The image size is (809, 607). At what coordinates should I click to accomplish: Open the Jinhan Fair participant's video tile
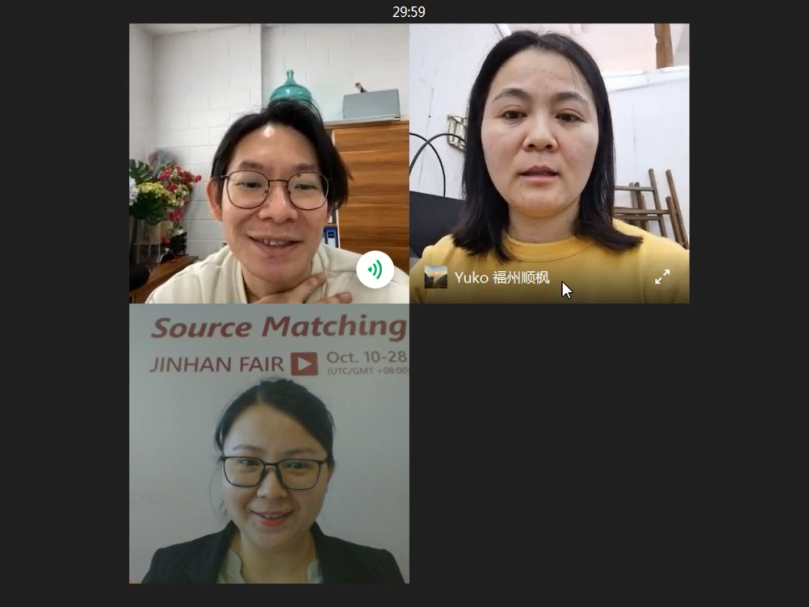[x=268, y=443]
